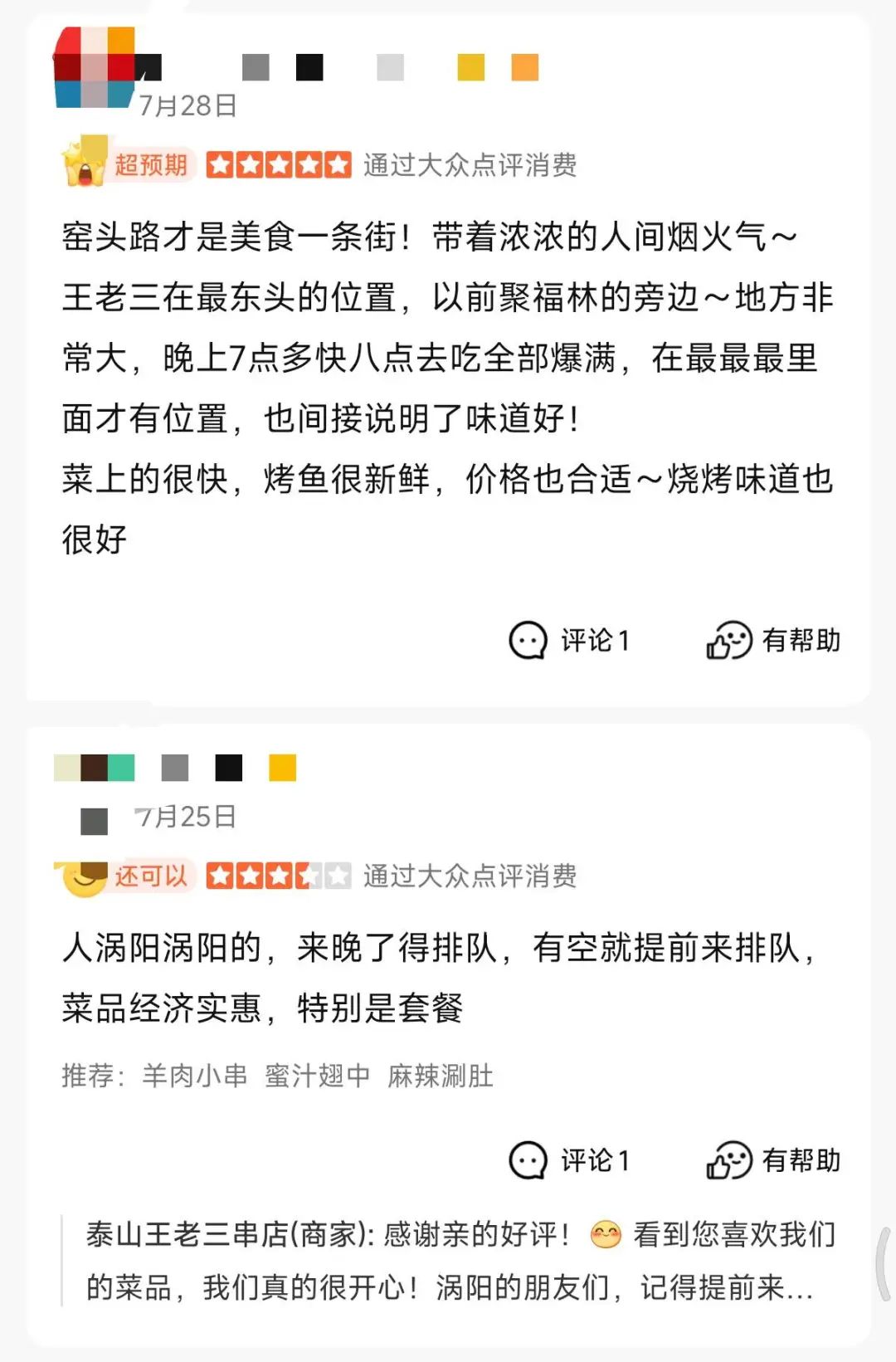Open the July 28 reviewer's profile avatar

[x=93, y=68]
